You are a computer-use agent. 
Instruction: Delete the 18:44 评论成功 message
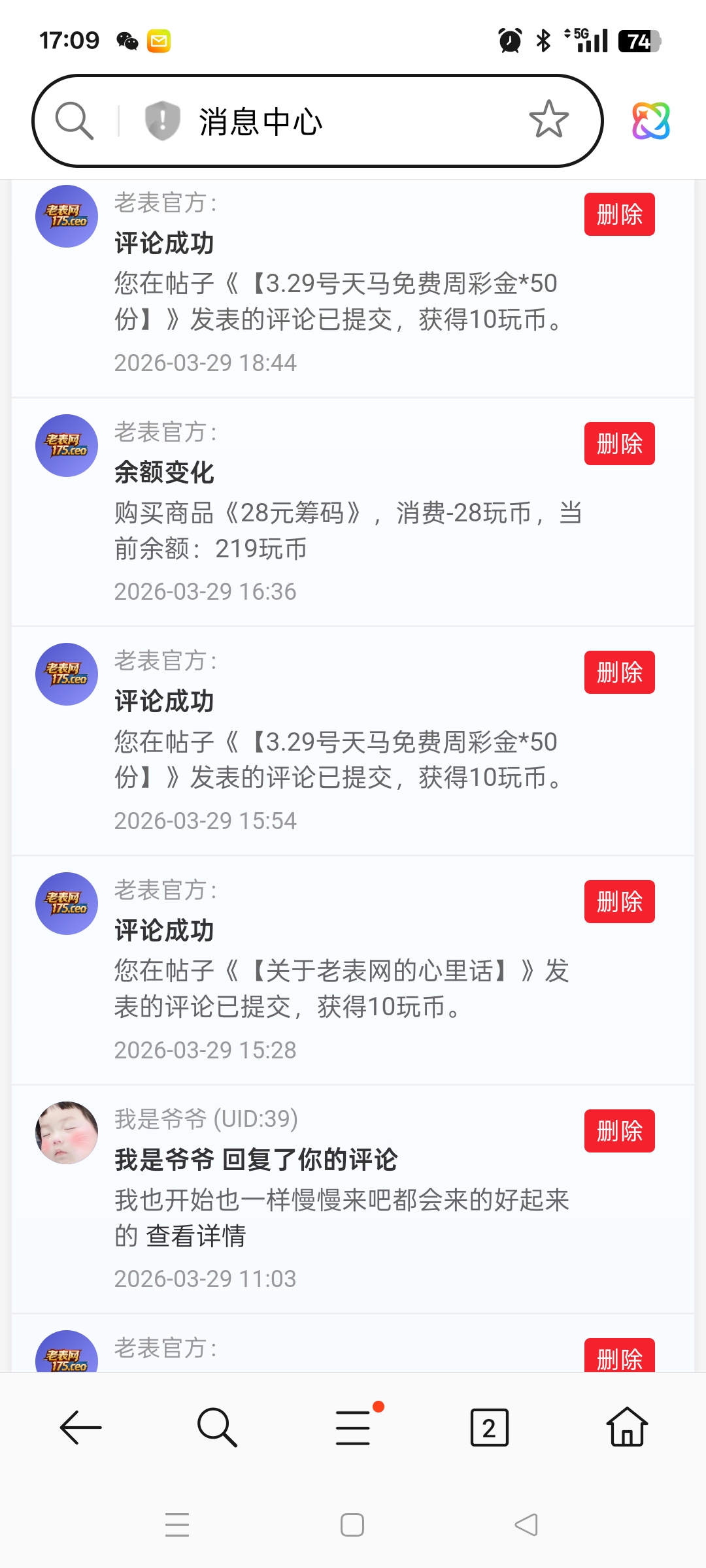[x=619, y=214]
